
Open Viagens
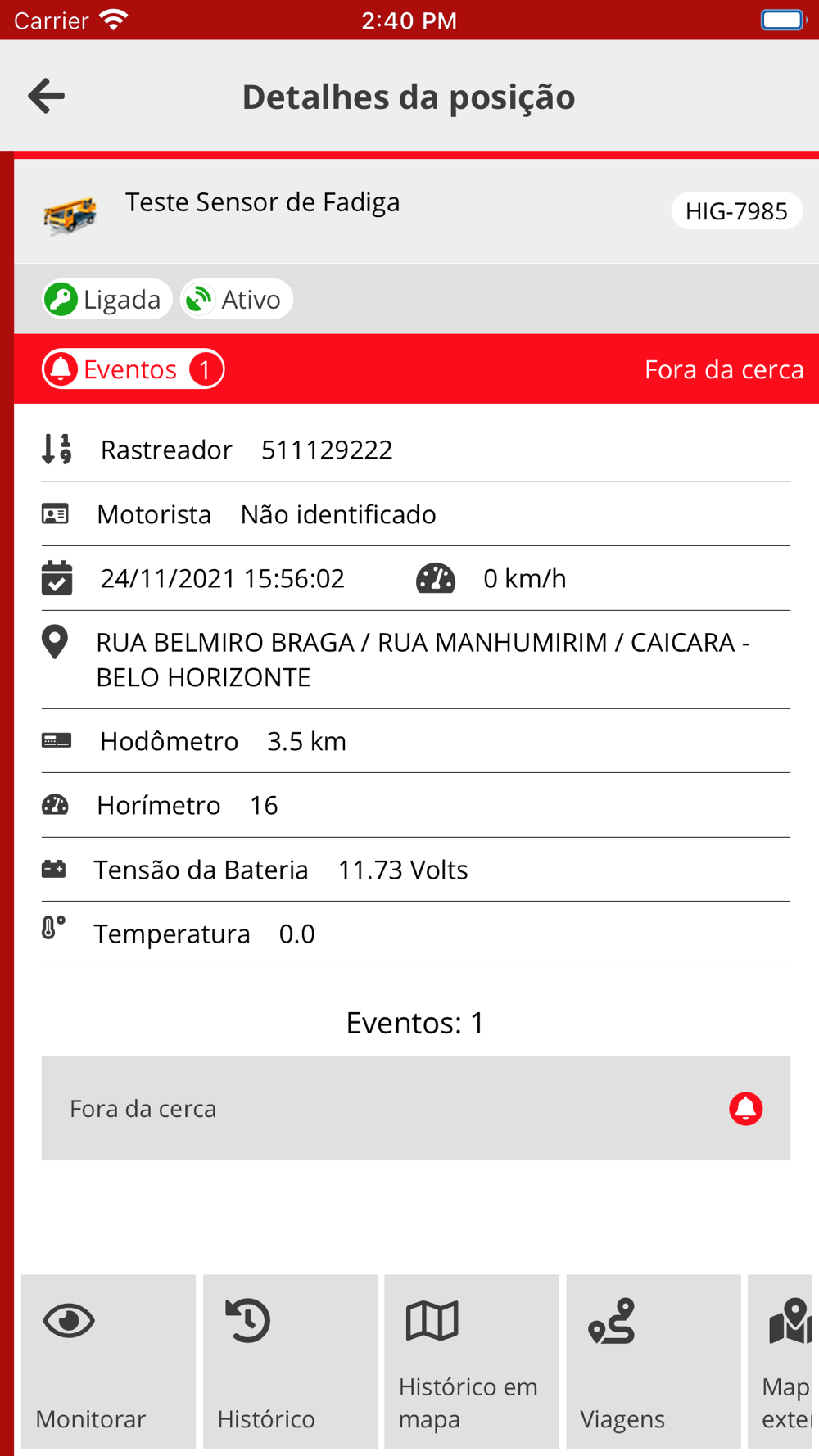pyautogui.click(x=654, y=1361)
